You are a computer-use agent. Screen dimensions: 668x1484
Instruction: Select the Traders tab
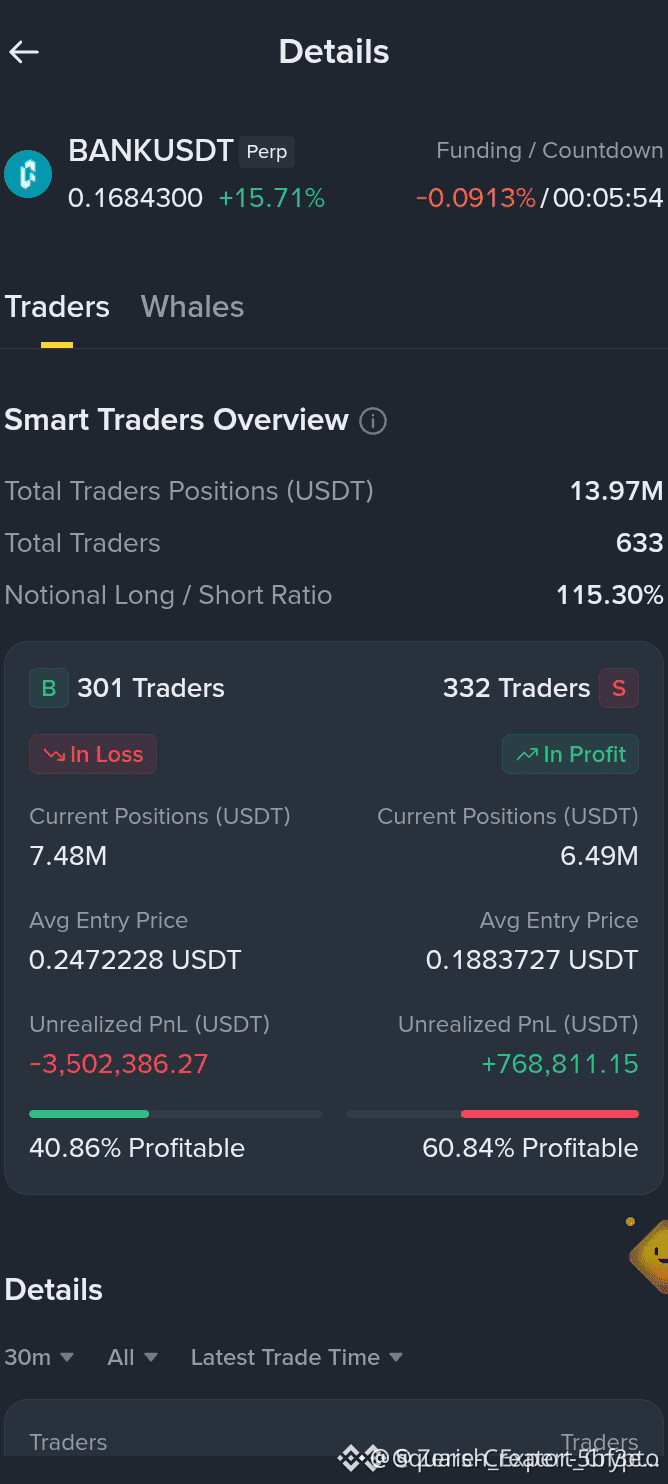click(x=57, y=307)
